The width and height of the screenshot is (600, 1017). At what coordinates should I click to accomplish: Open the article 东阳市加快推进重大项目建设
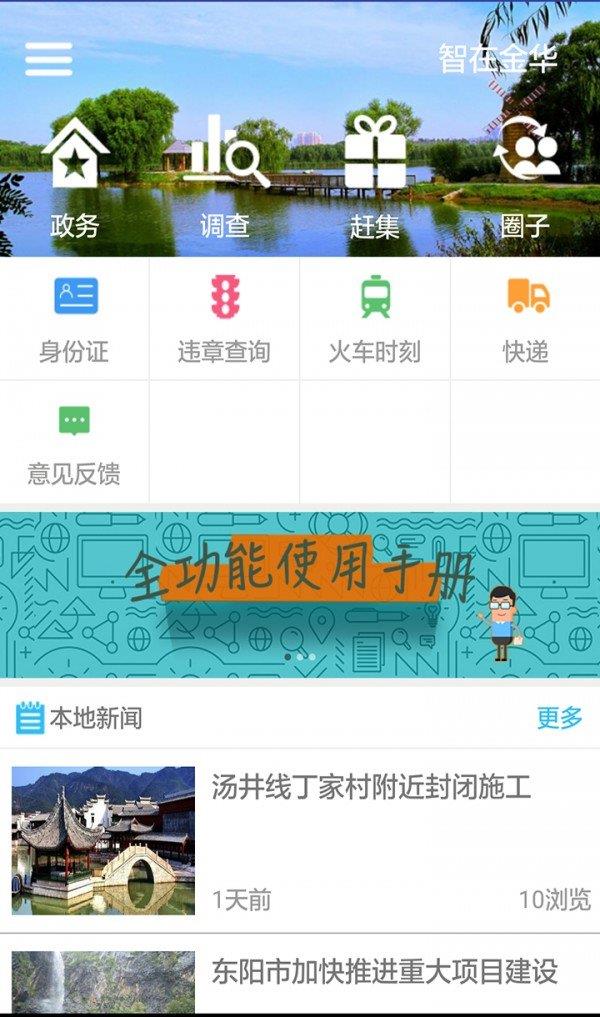pyautogui.click(x=384, y=971)
